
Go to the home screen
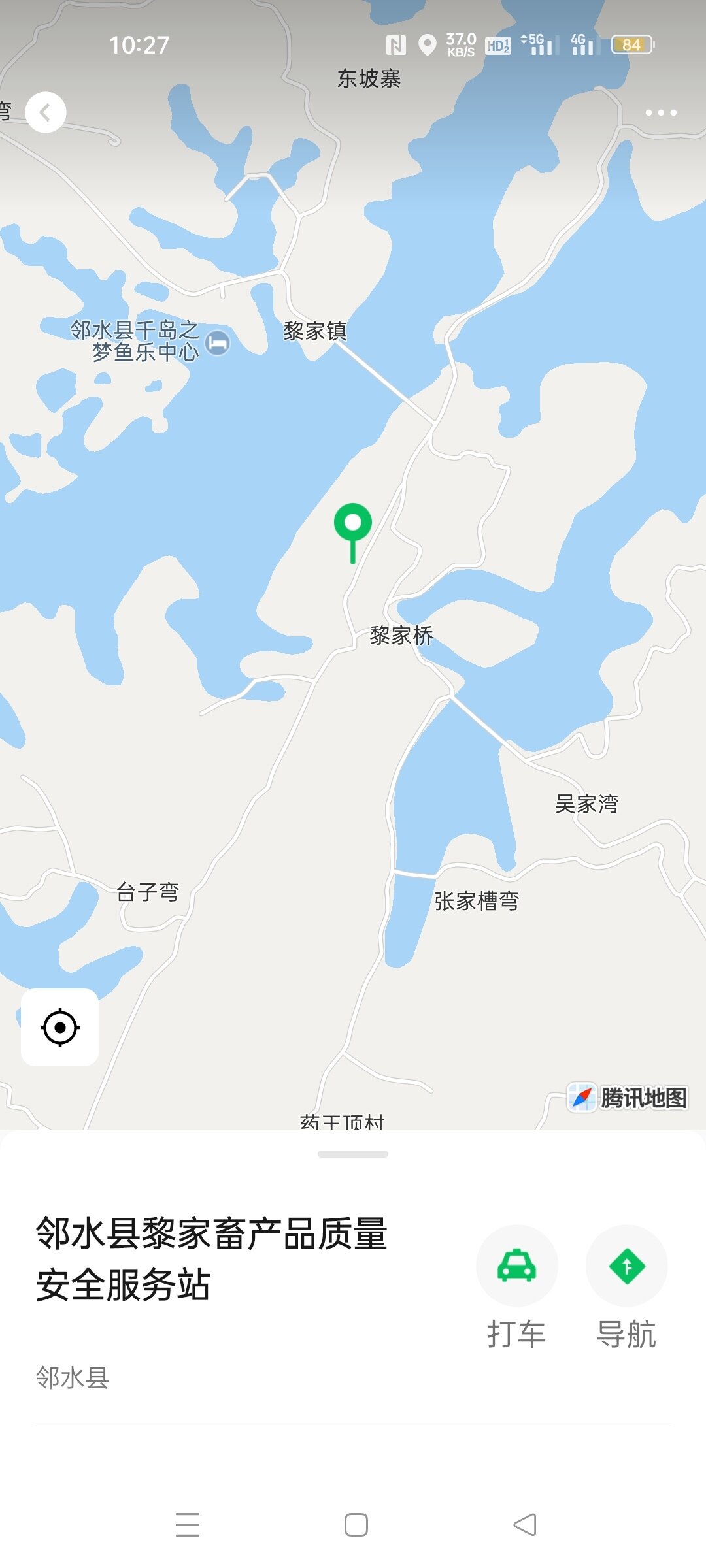pos(356,1524)
